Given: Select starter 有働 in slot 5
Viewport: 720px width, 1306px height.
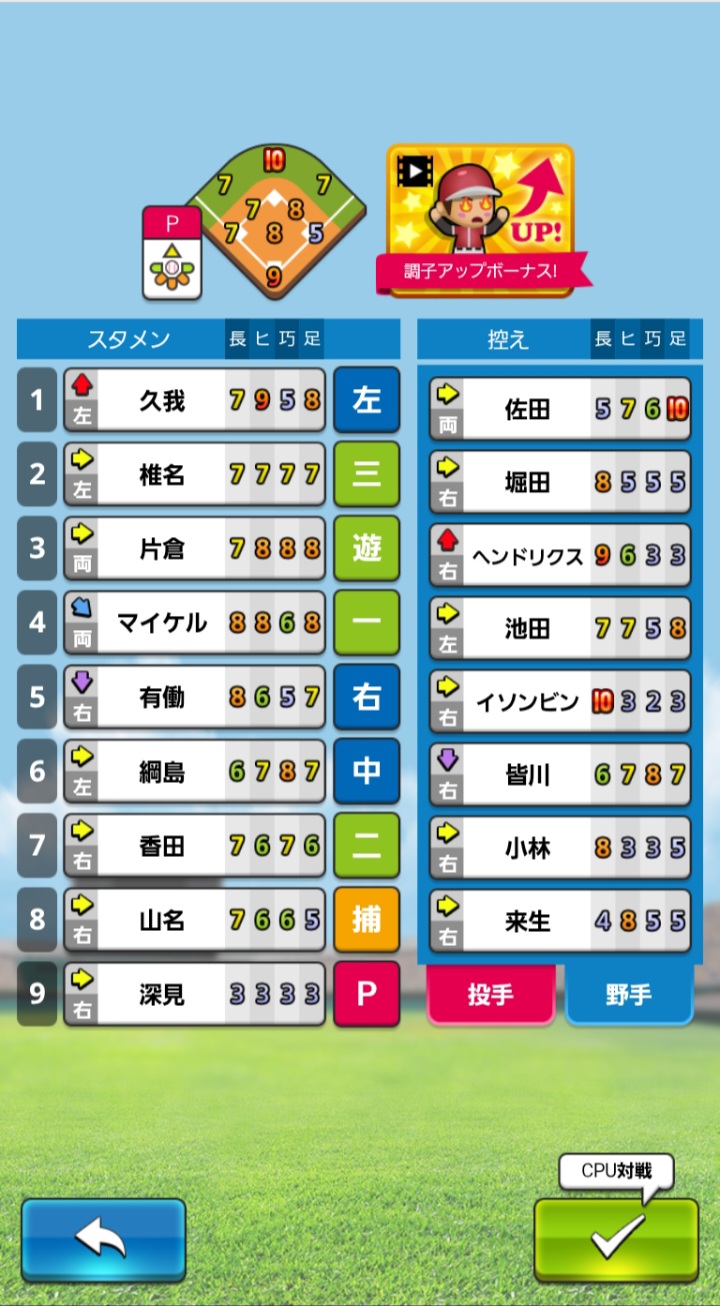Looking at the screenshot, I should [194, 696].
